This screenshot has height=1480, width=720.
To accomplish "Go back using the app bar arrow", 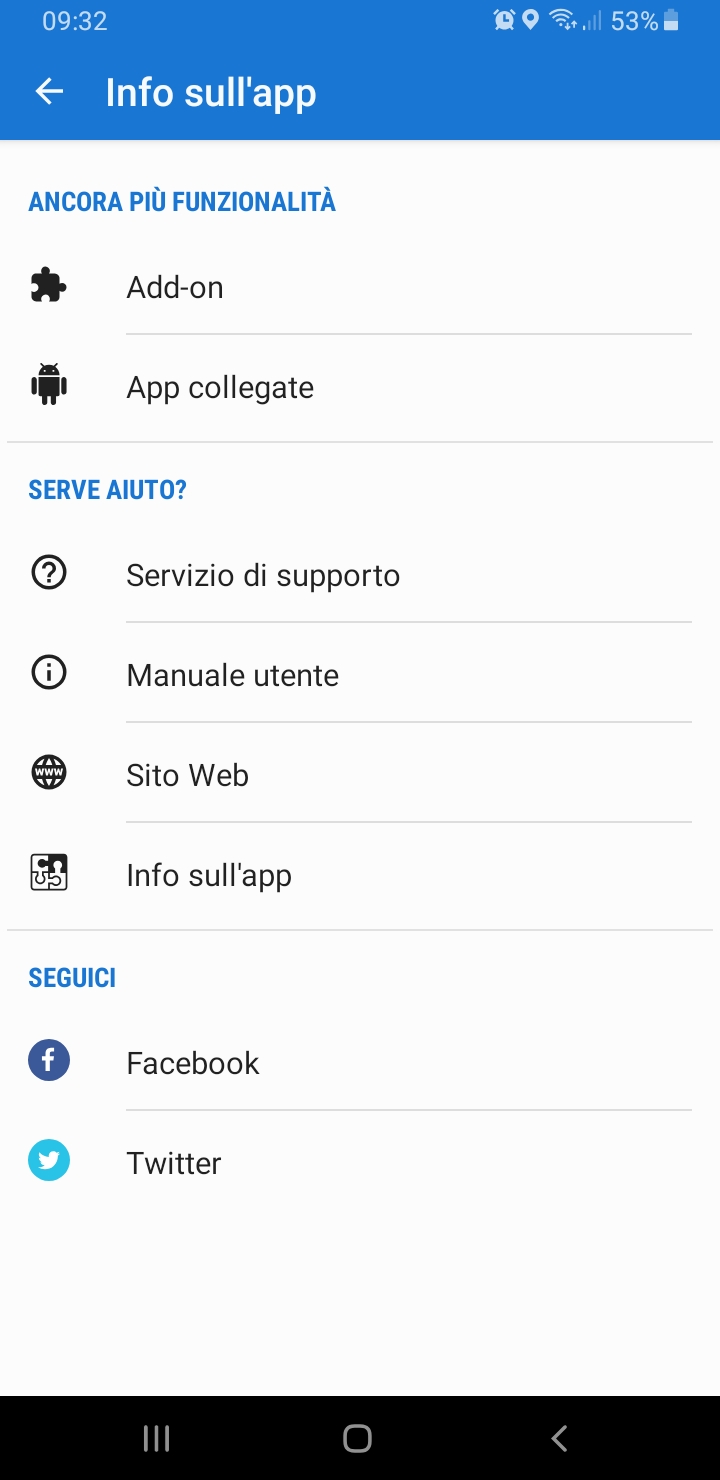I will [x=49, y=92].
